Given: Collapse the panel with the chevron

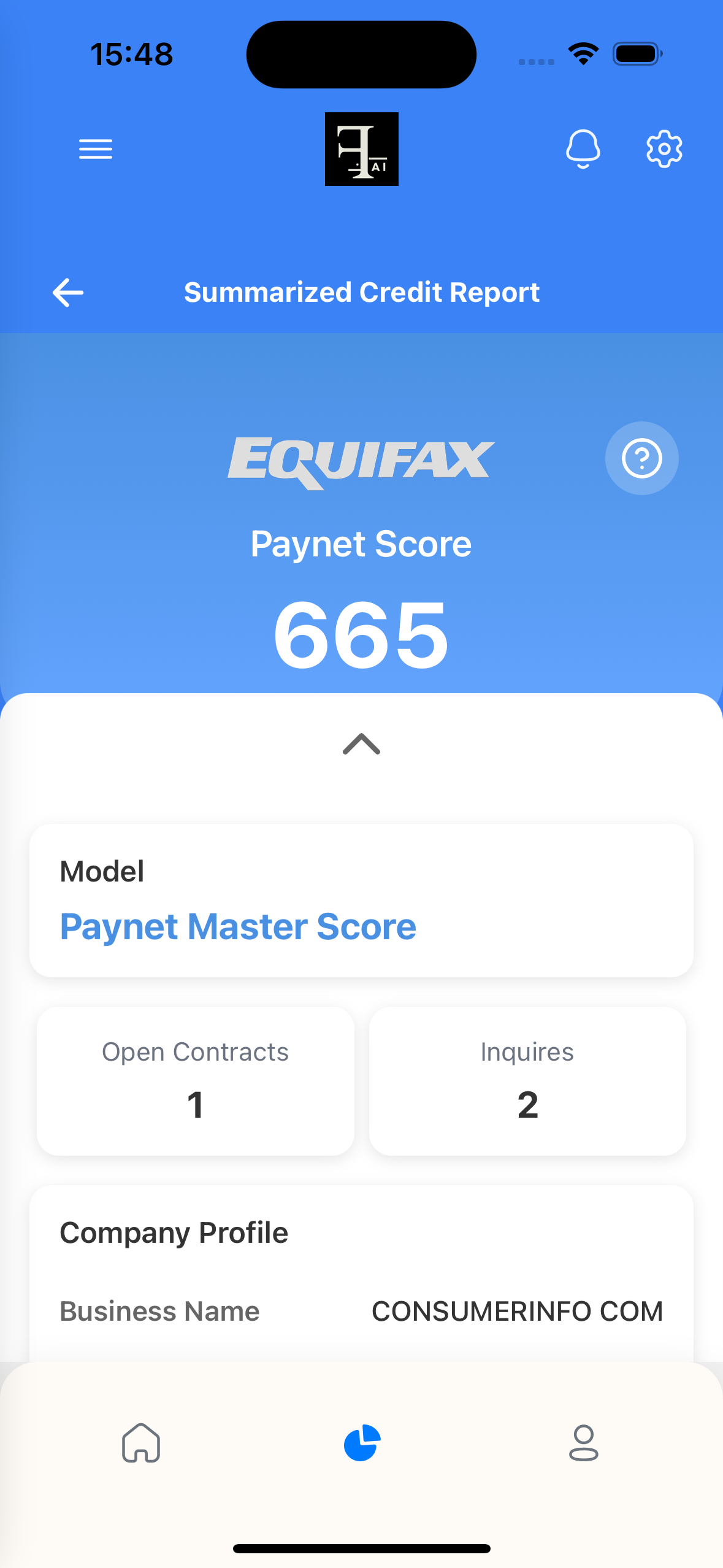Looking at the screenshot, I should click(361, 744).
